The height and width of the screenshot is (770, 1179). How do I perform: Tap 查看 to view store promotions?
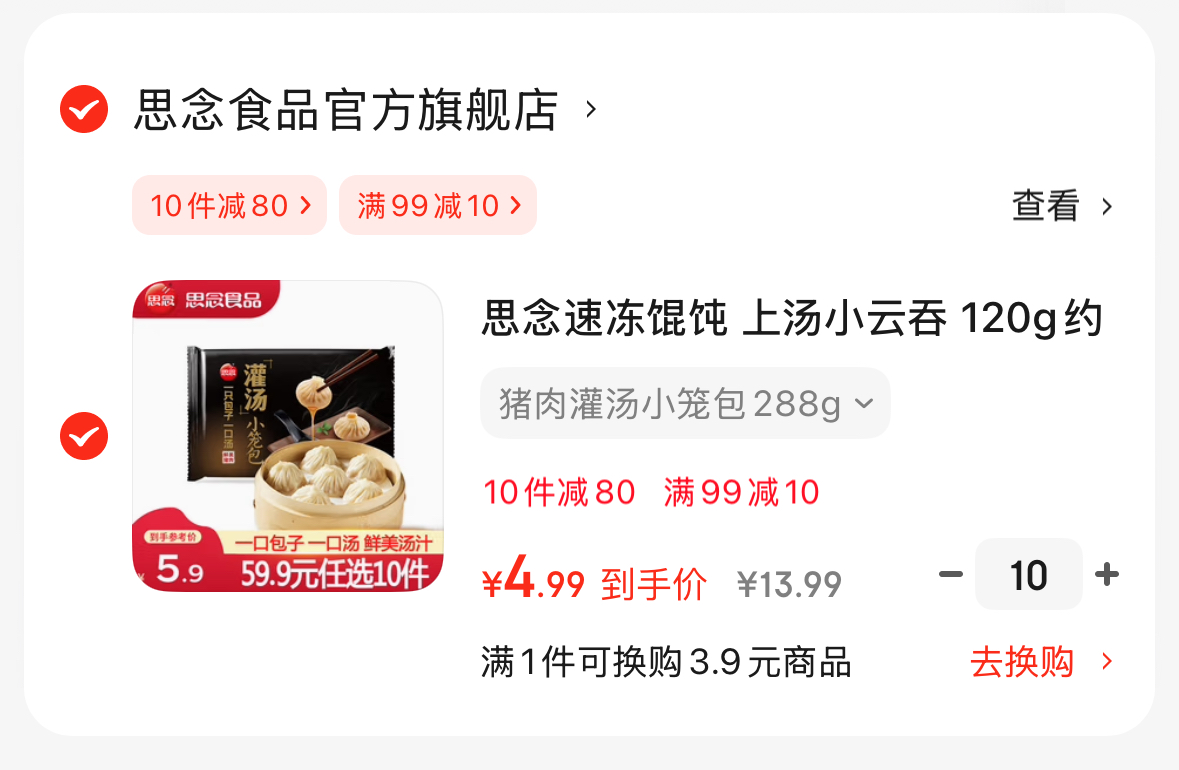pos(1061,207)
